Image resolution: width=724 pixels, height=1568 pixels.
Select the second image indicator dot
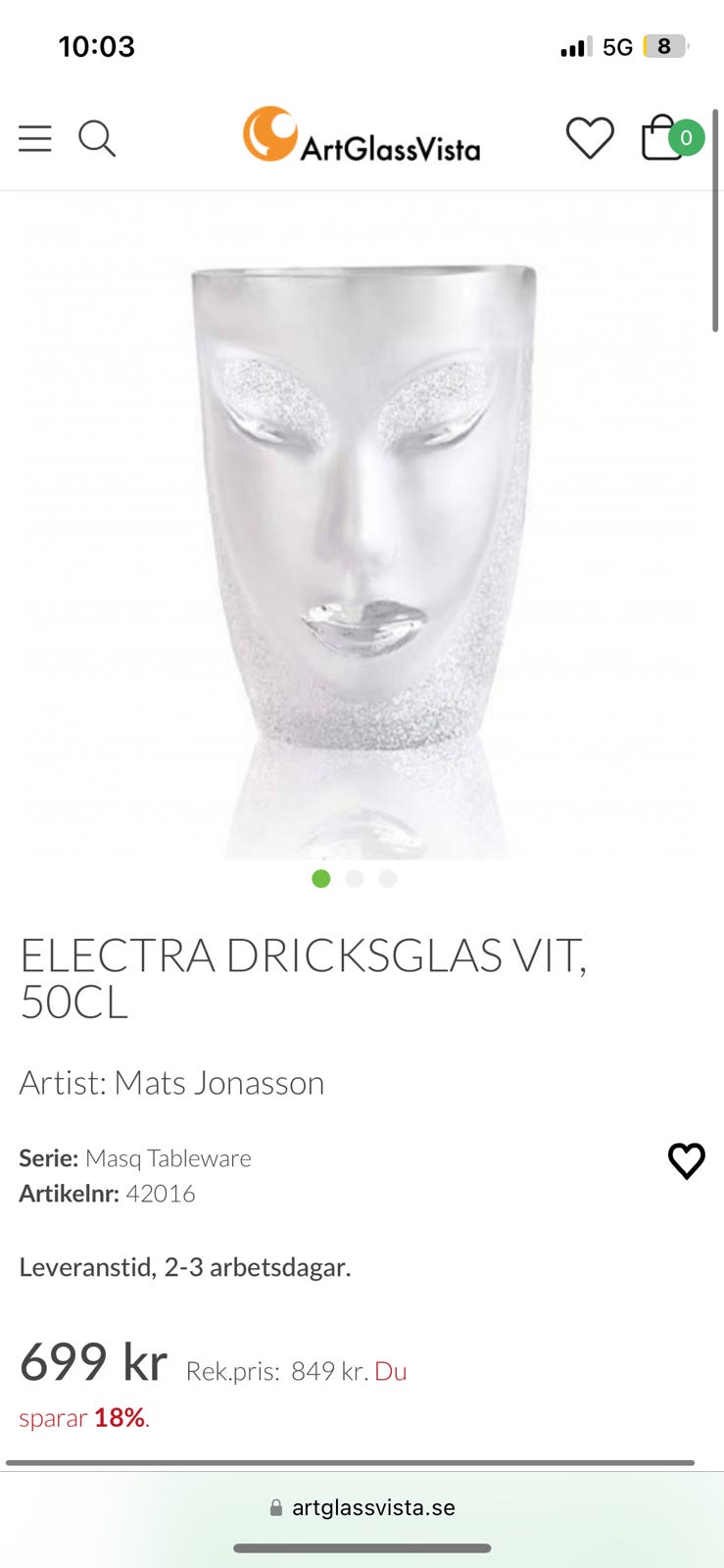[x=355, y=879]
